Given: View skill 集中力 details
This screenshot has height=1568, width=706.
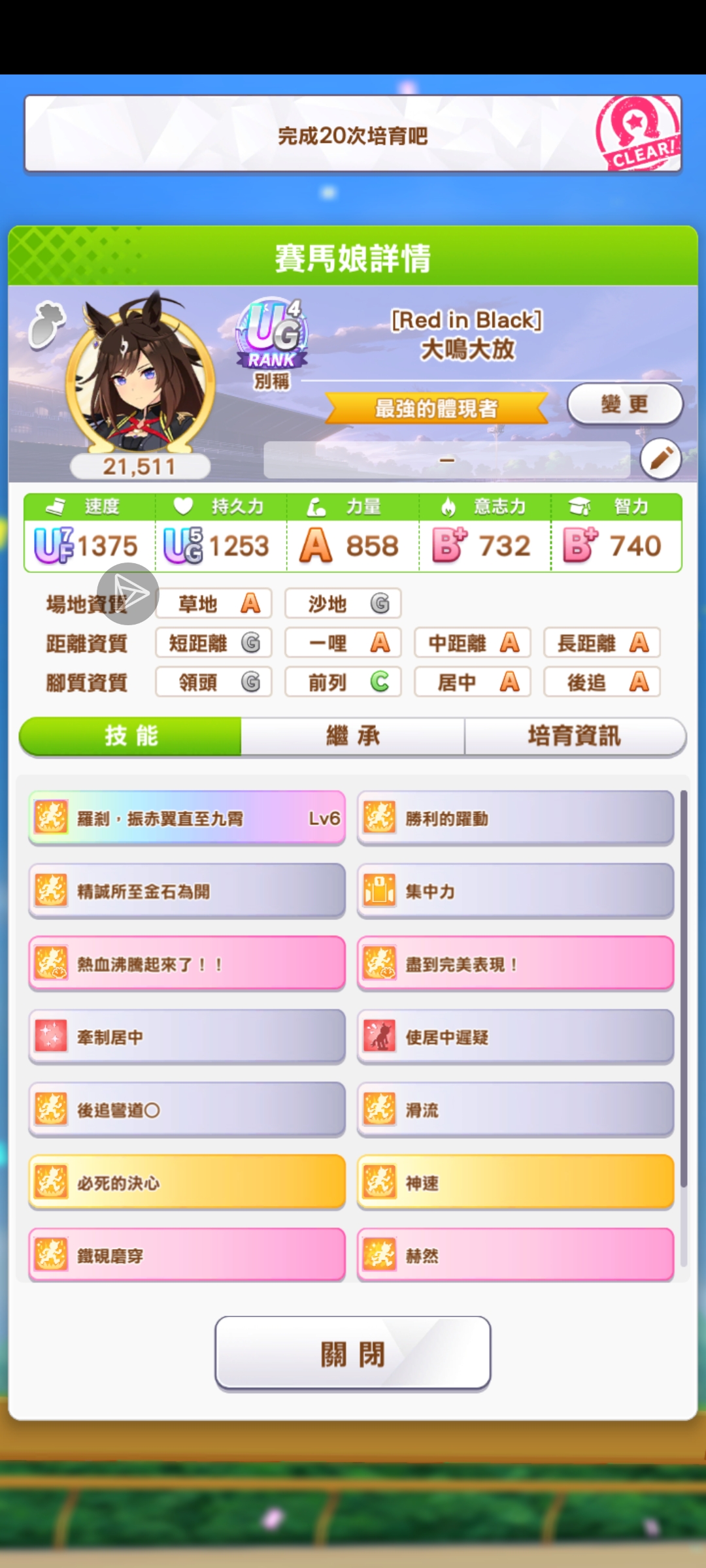Looking at the screenshot, I should 515,891.
